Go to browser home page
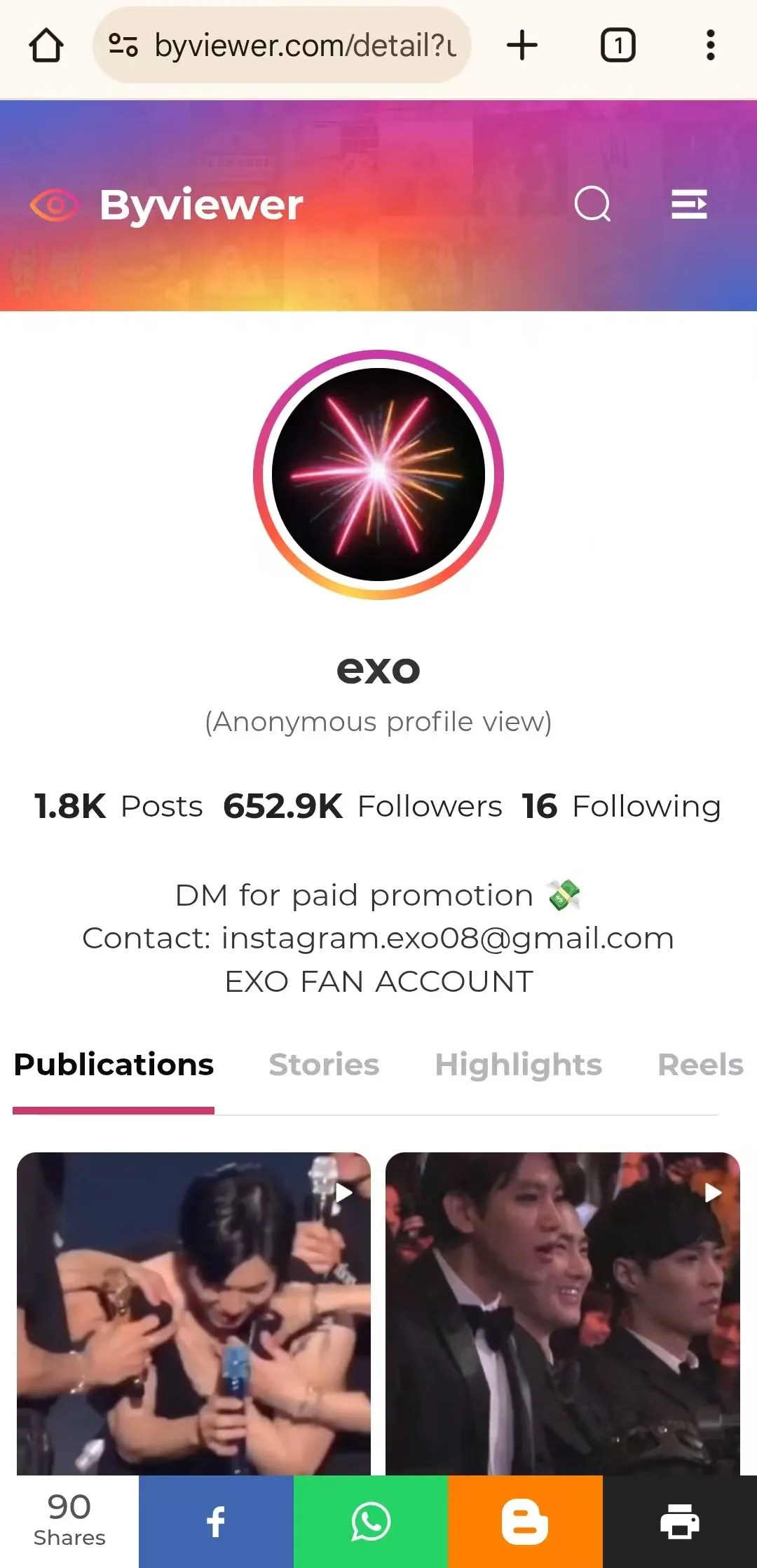The height and width of the screenshot is (1568, 757). 46,46
